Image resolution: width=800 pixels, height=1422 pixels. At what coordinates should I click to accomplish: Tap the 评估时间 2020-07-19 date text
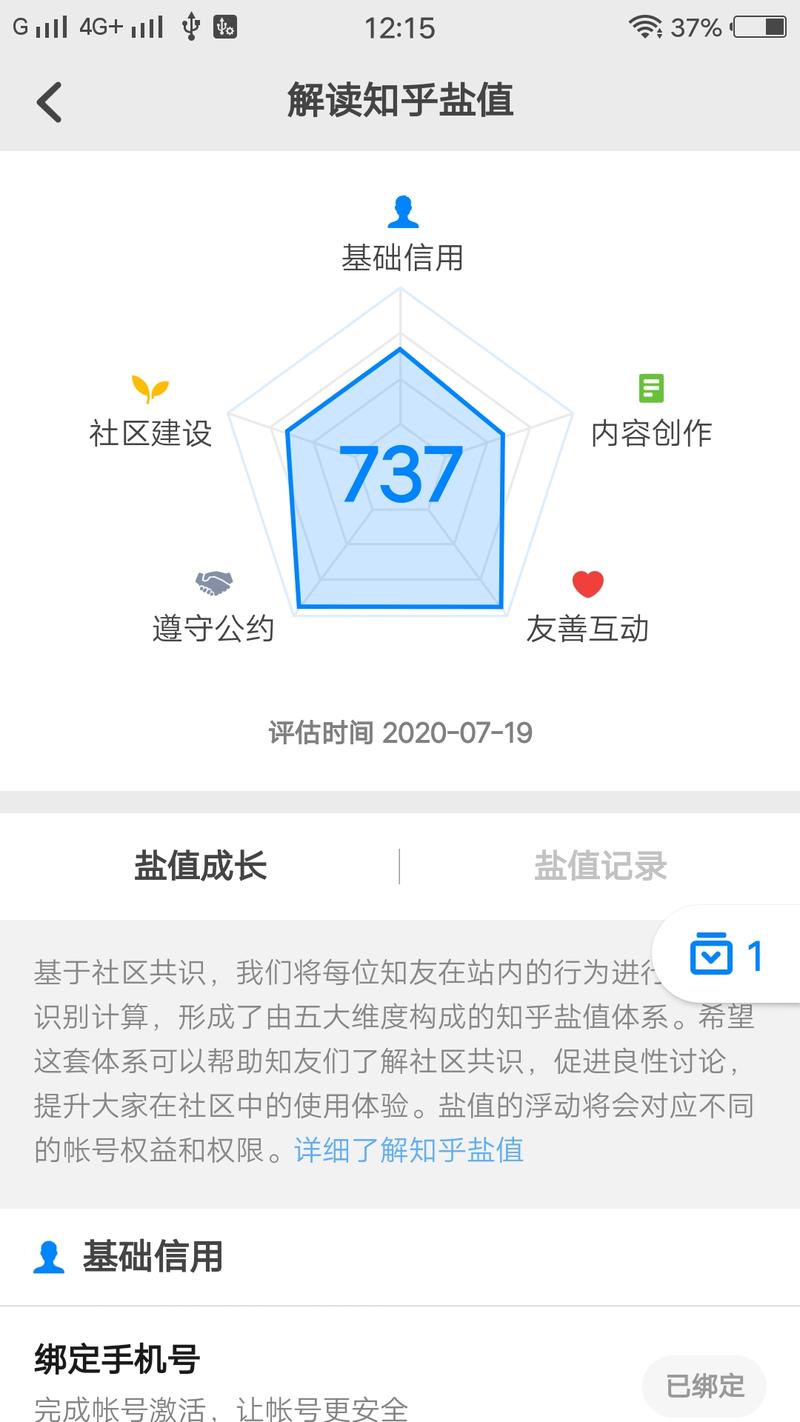coord(400,733)
